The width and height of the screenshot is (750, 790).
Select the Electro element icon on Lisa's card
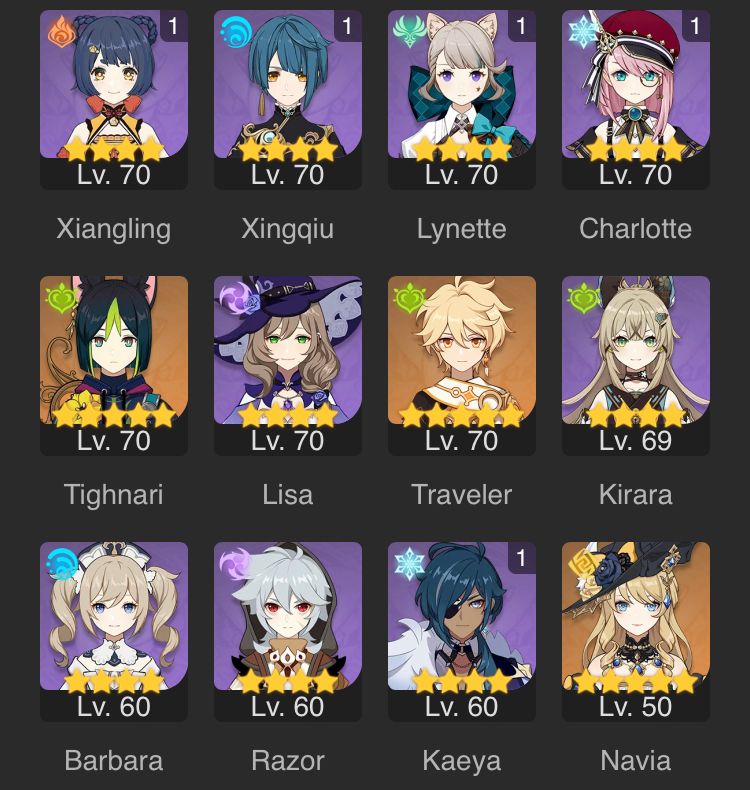[x=237, y=297]
